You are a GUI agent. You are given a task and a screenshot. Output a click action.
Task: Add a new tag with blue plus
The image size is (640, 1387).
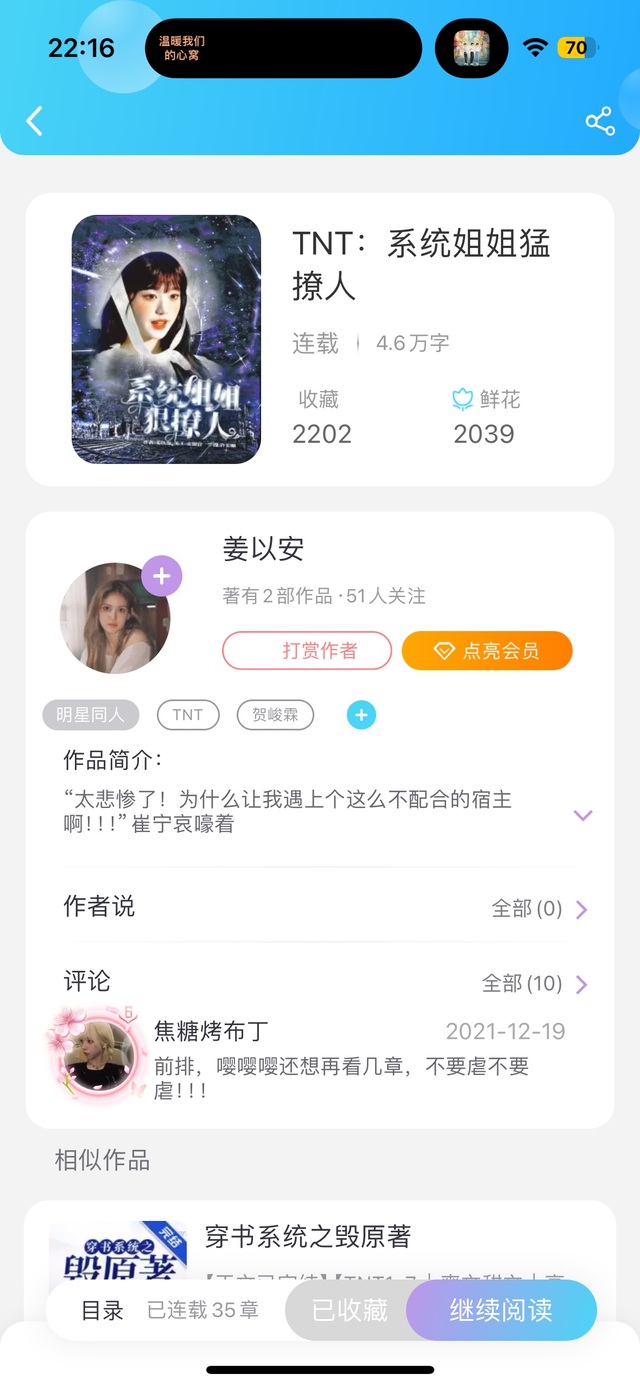pos(362,715)
